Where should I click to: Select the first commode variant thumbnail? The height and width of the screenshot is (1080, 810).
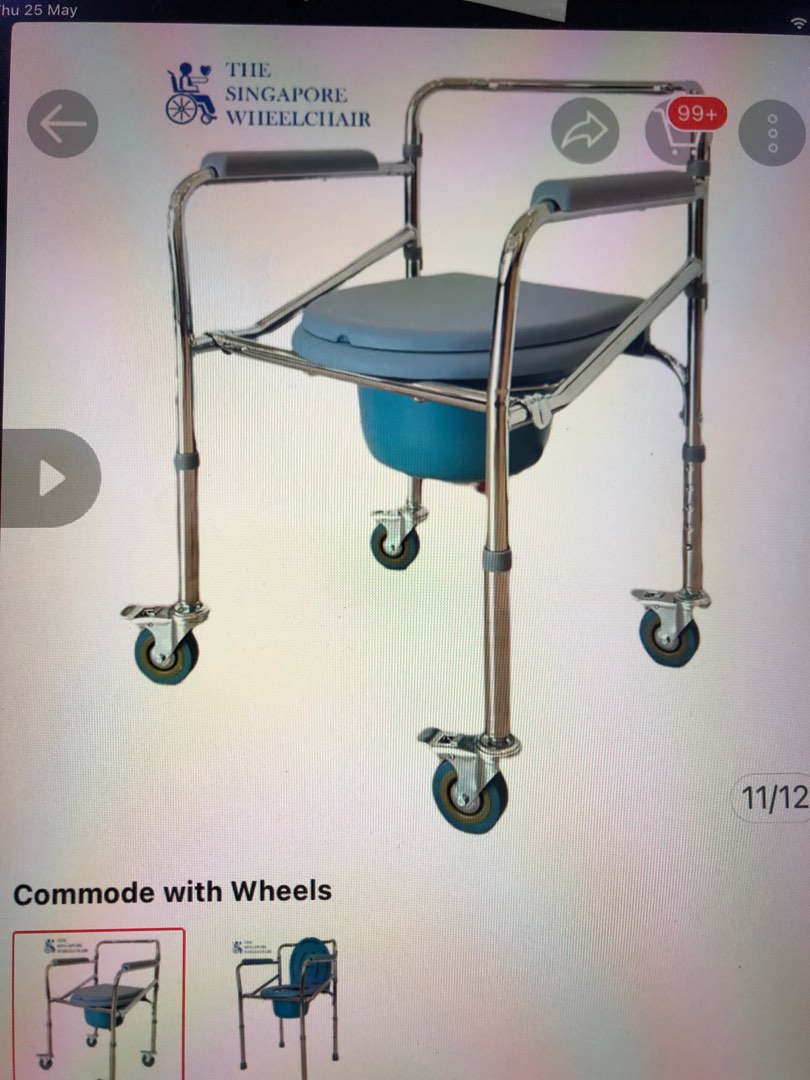(x=99, y=1003)
